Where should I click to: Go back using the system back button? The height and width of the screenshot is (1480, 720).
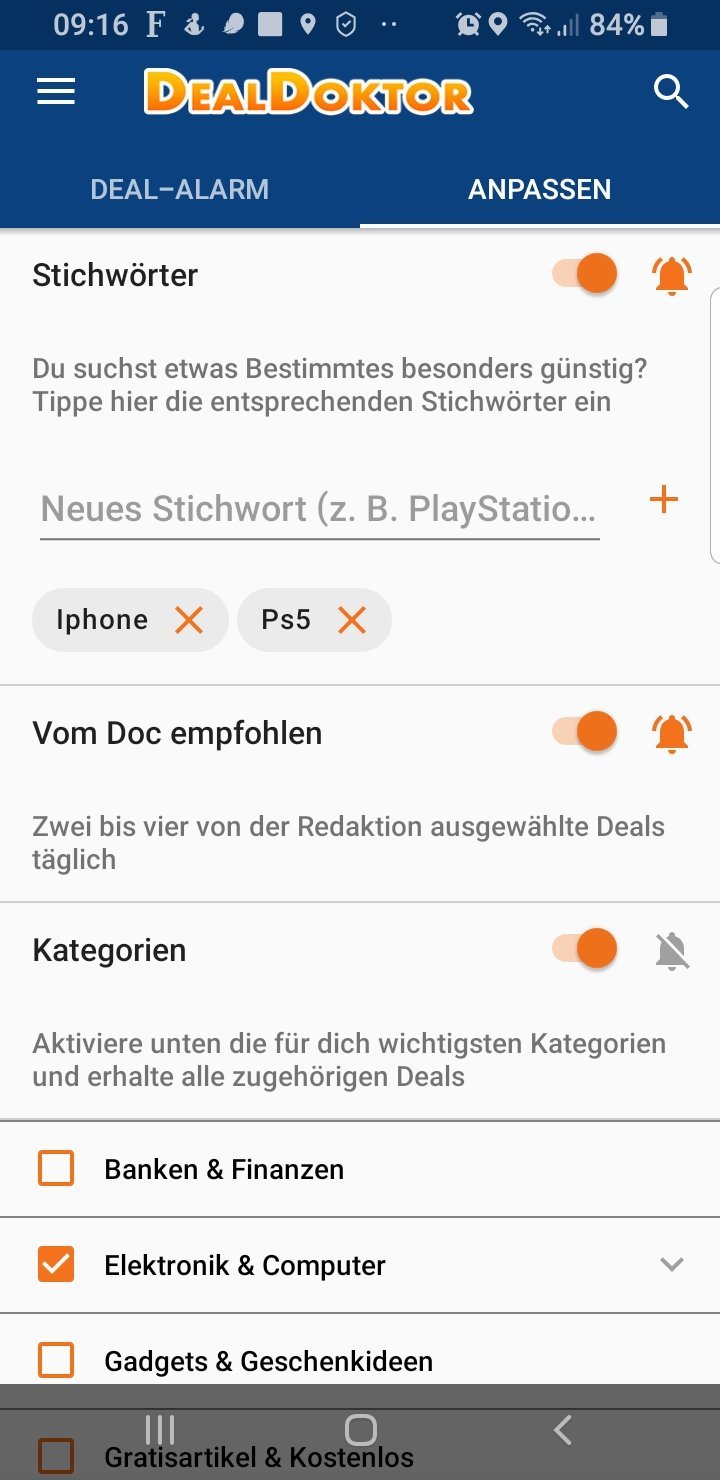[x=563, y=1430]
